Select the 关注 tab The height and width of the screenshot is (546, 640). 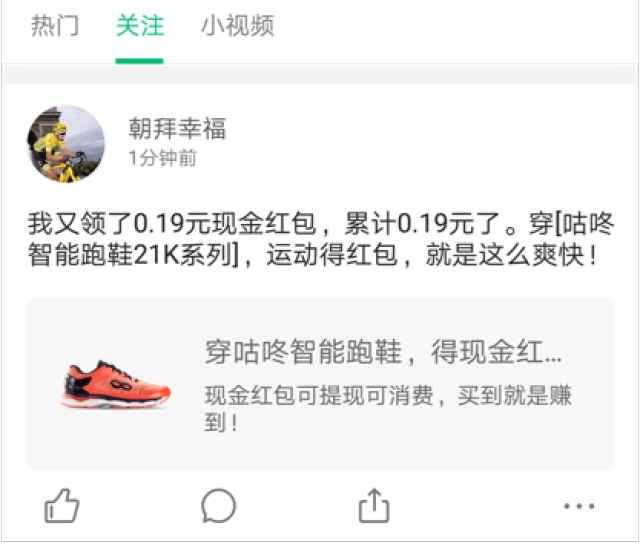point(139,26)
